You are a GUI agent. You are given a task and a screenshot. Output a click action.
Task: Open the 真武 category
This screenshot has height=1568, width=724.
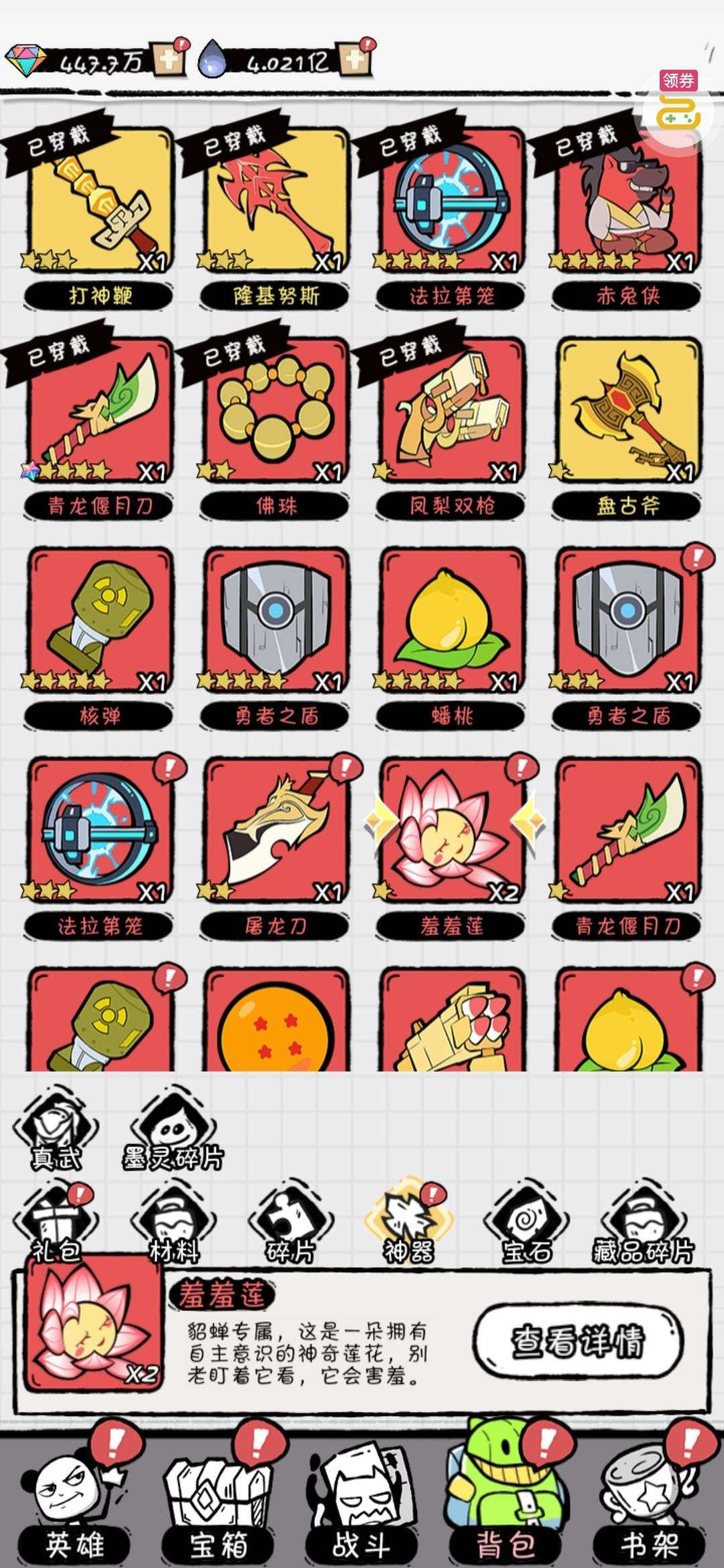(x=56, y=1131)
